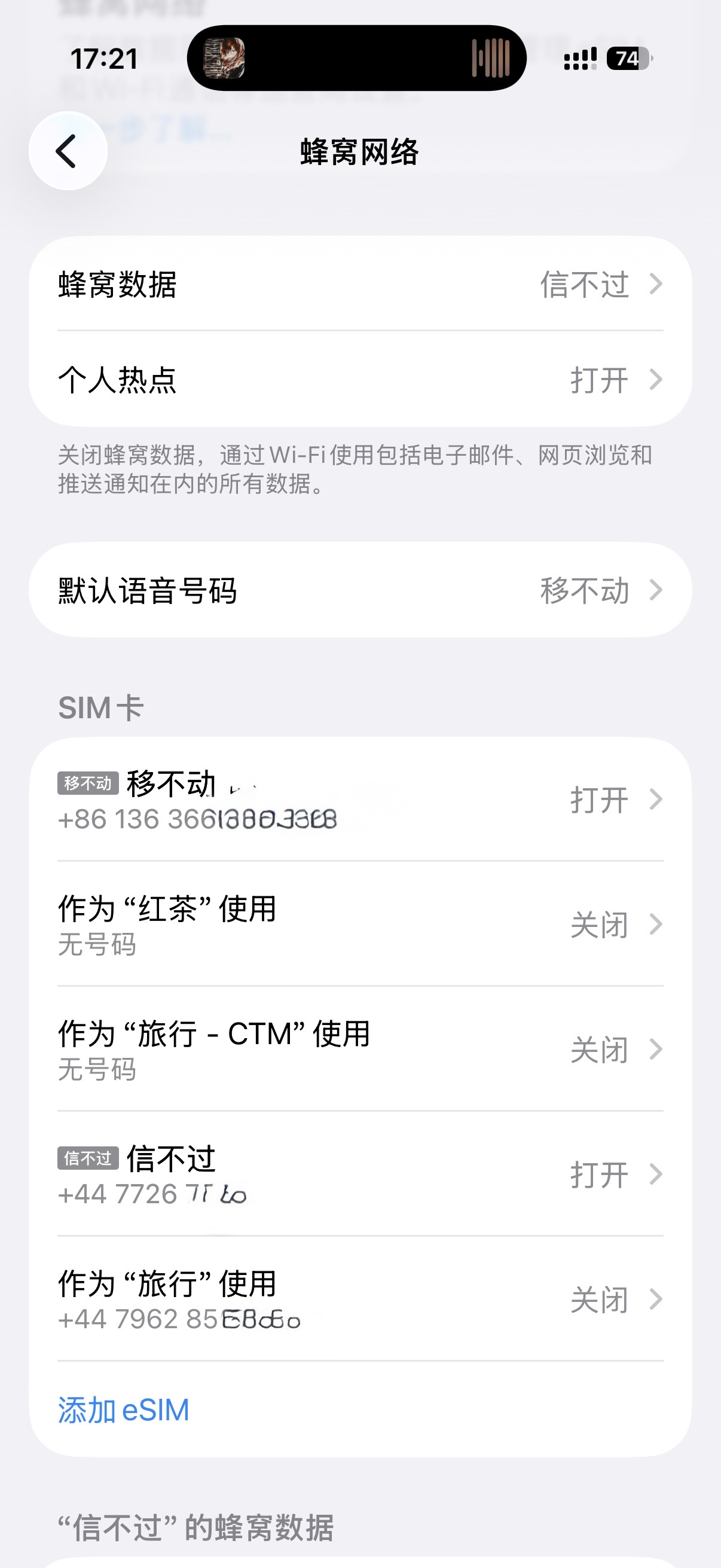Open the 作为"旅行 - CTM"使用 SIM row
The image size is (721, 1568).
(359, 1049)
